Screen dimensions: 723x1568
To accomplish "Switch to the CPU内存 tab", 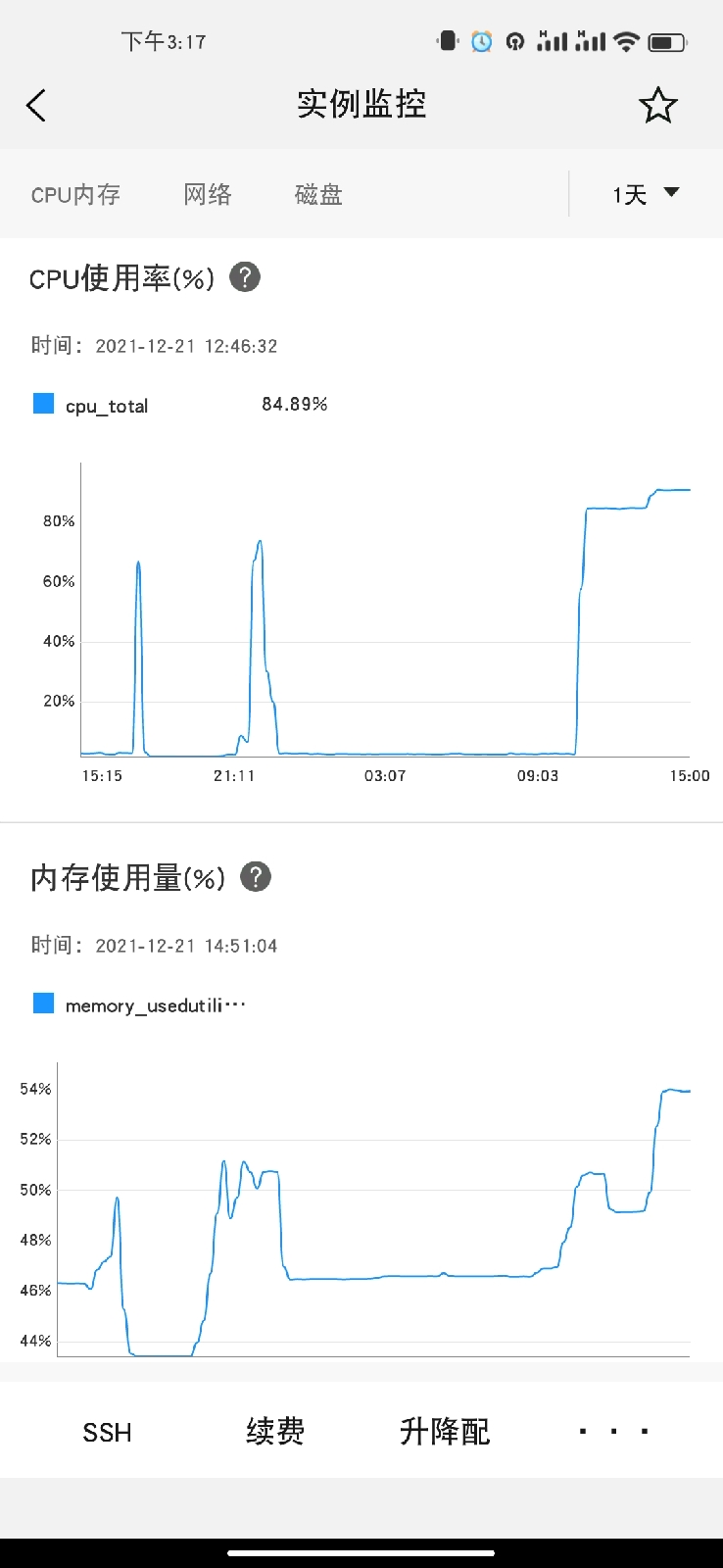I will pyautogui.click(x=75, y=194).
